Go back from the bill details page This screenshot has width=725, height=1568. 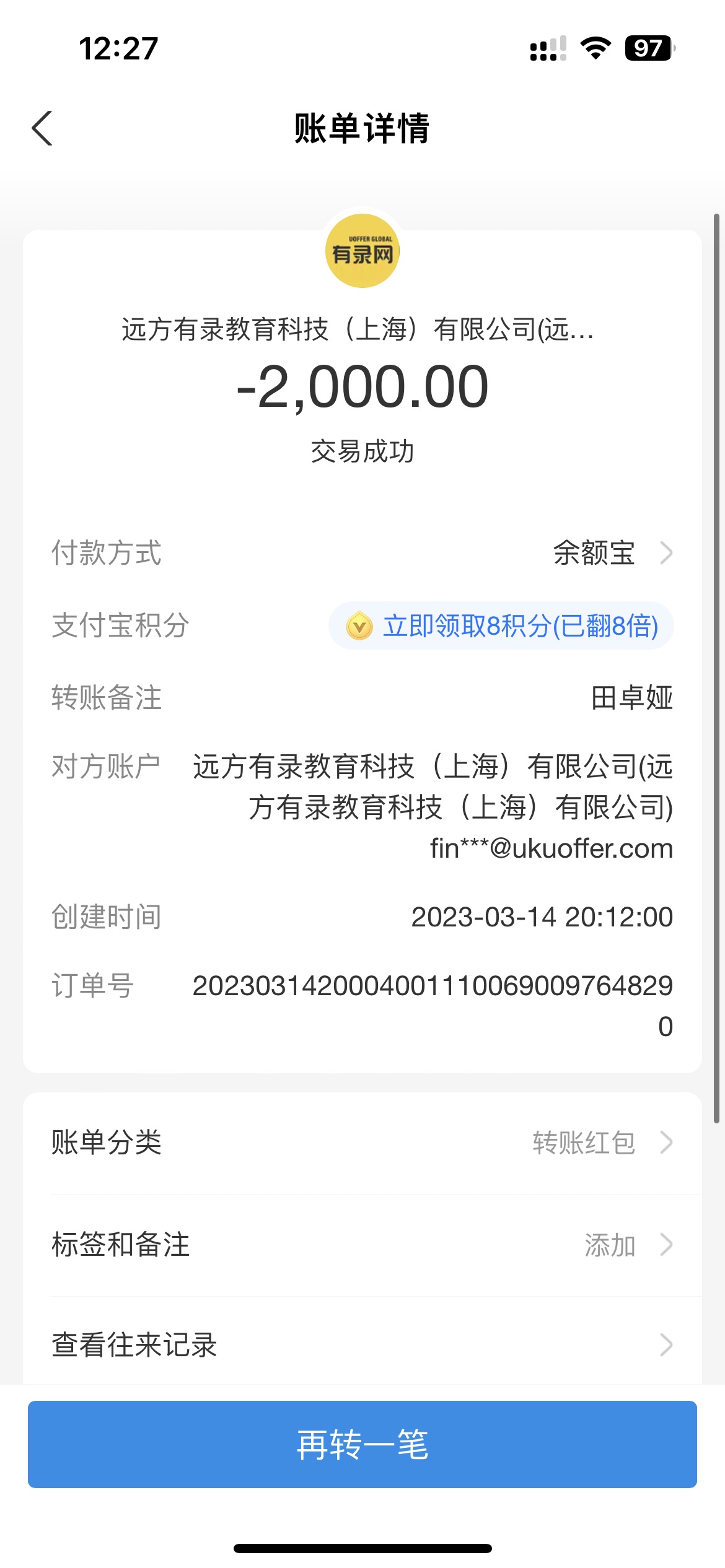tap(42, 129)
